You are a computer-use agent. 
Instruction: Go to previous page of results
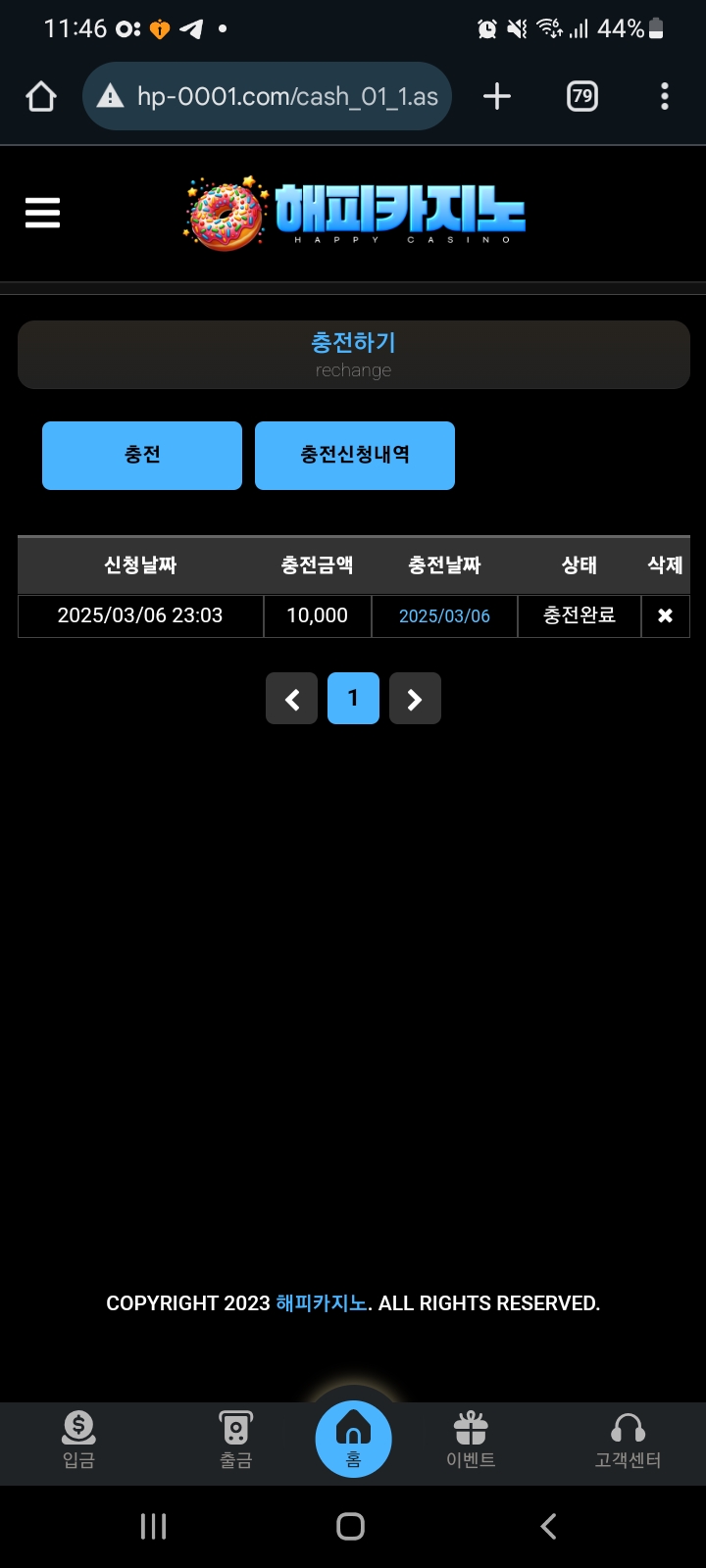pos(291,699)
